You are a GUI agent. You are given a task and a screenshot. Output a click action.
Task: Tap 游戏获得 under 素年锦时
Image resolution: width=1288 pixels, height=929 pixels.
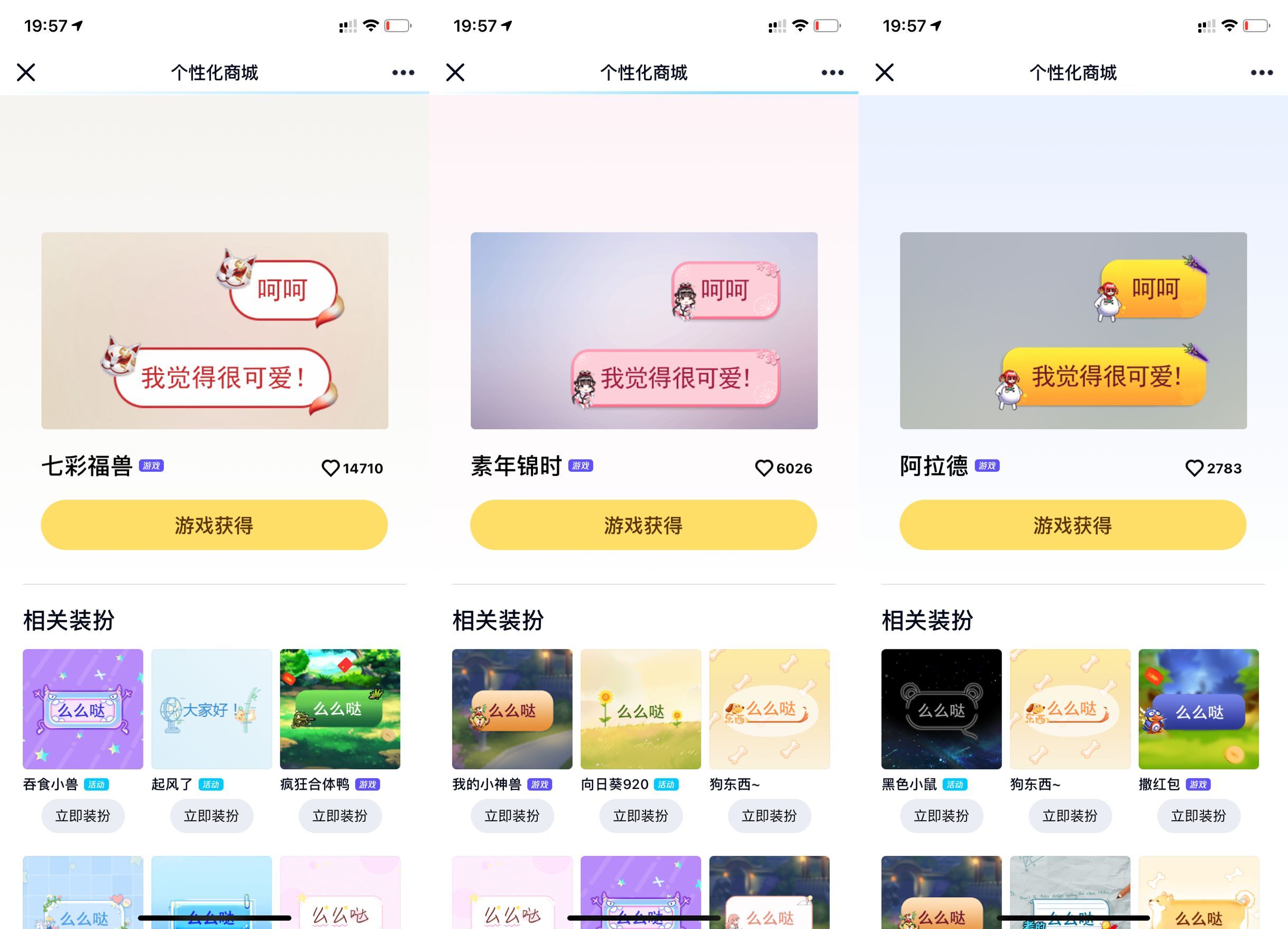(x=643, y=525)
